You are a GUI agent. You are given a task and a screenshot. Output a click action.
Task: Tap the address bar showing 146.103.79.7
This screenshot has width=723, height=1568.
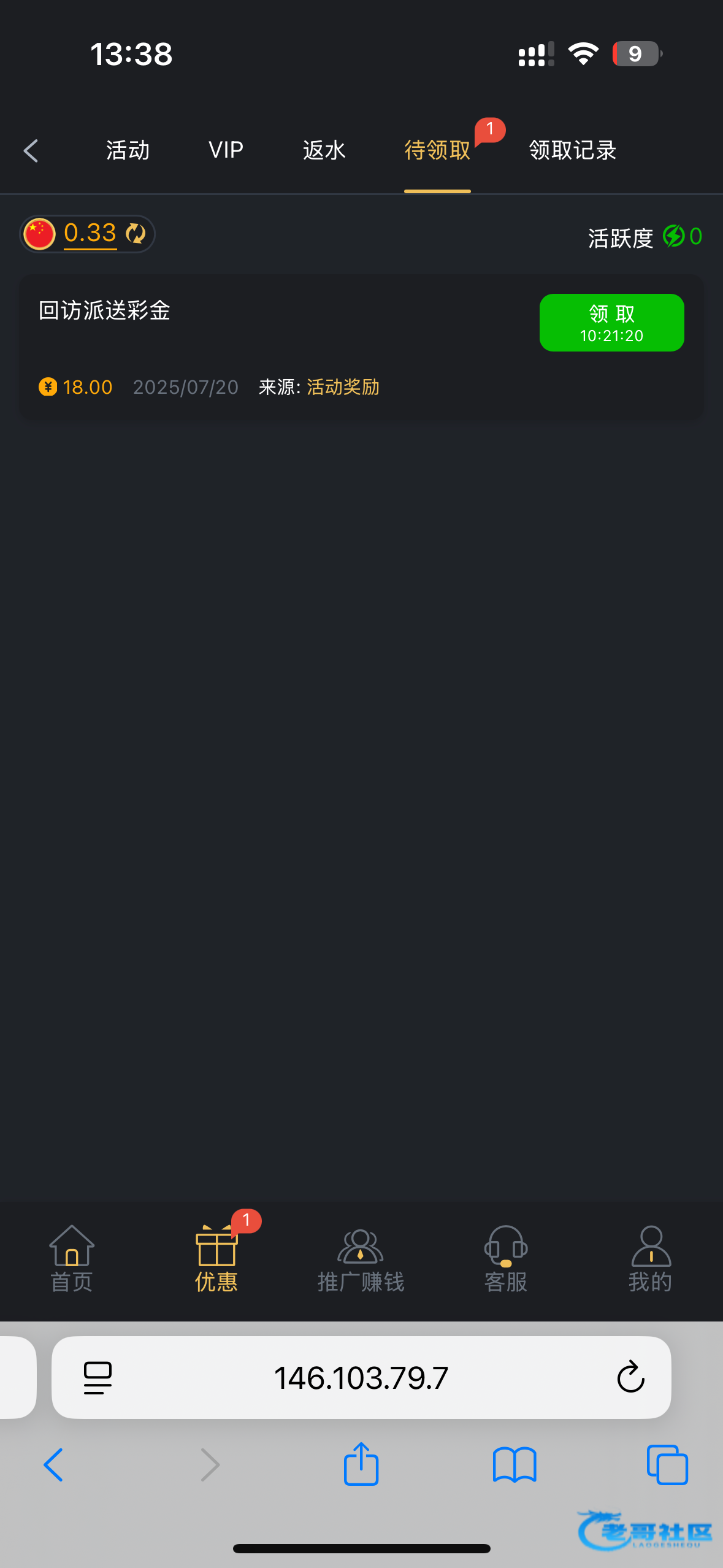click(361, 1377)
